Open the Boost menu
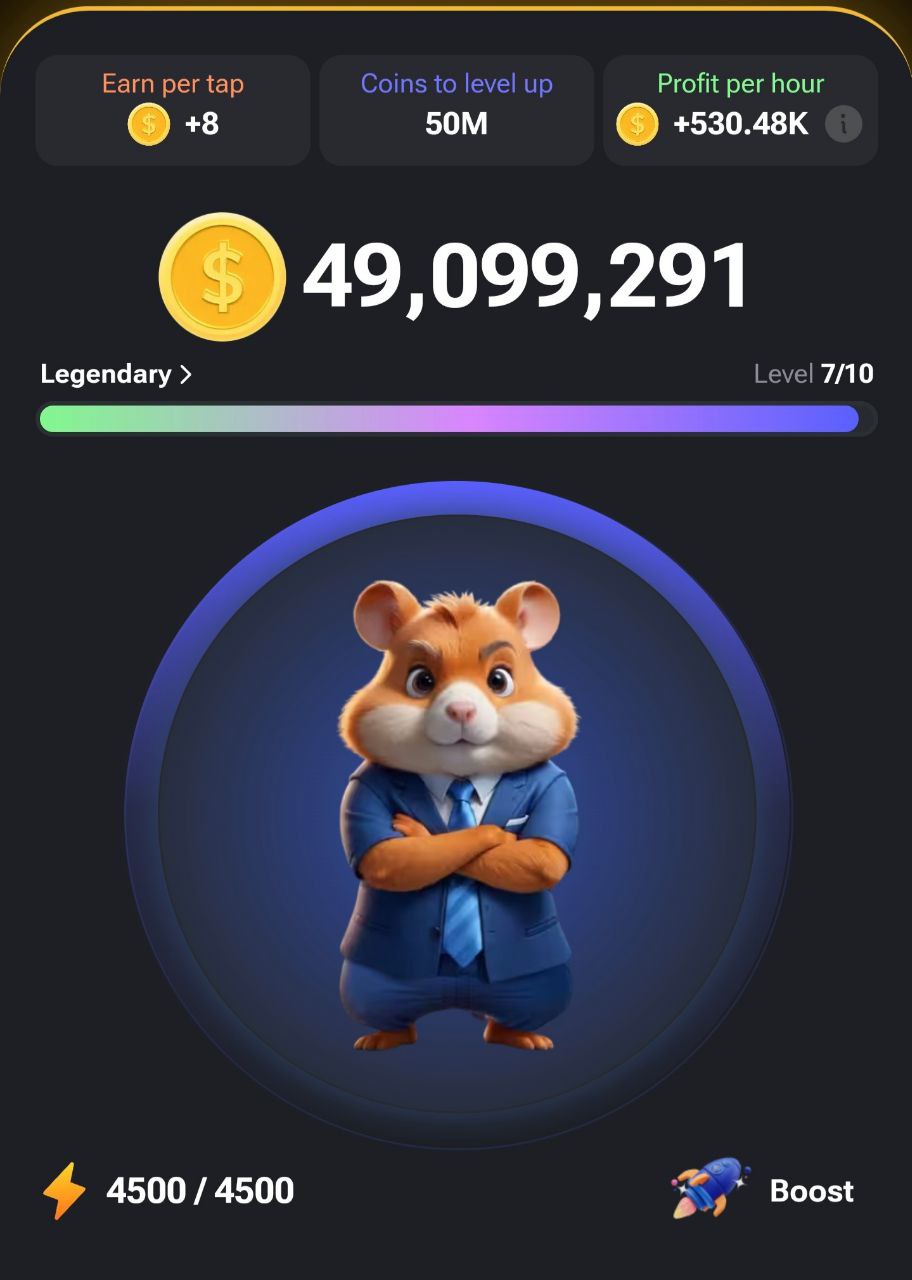This screenshot has height=1280, width=912. coord(764,1190)
